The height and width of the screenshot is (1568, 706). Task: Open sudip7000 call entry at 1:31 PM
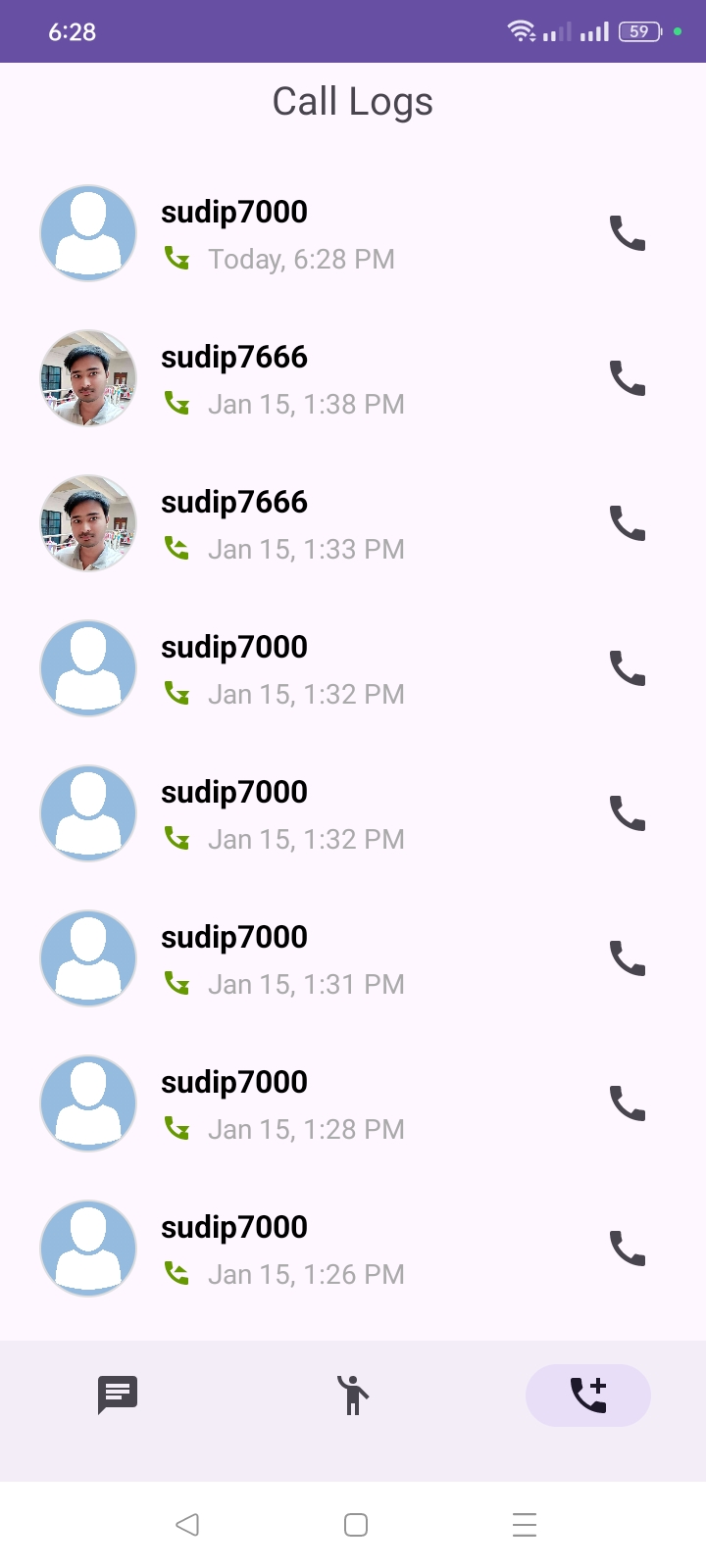[x=294, y=959]
